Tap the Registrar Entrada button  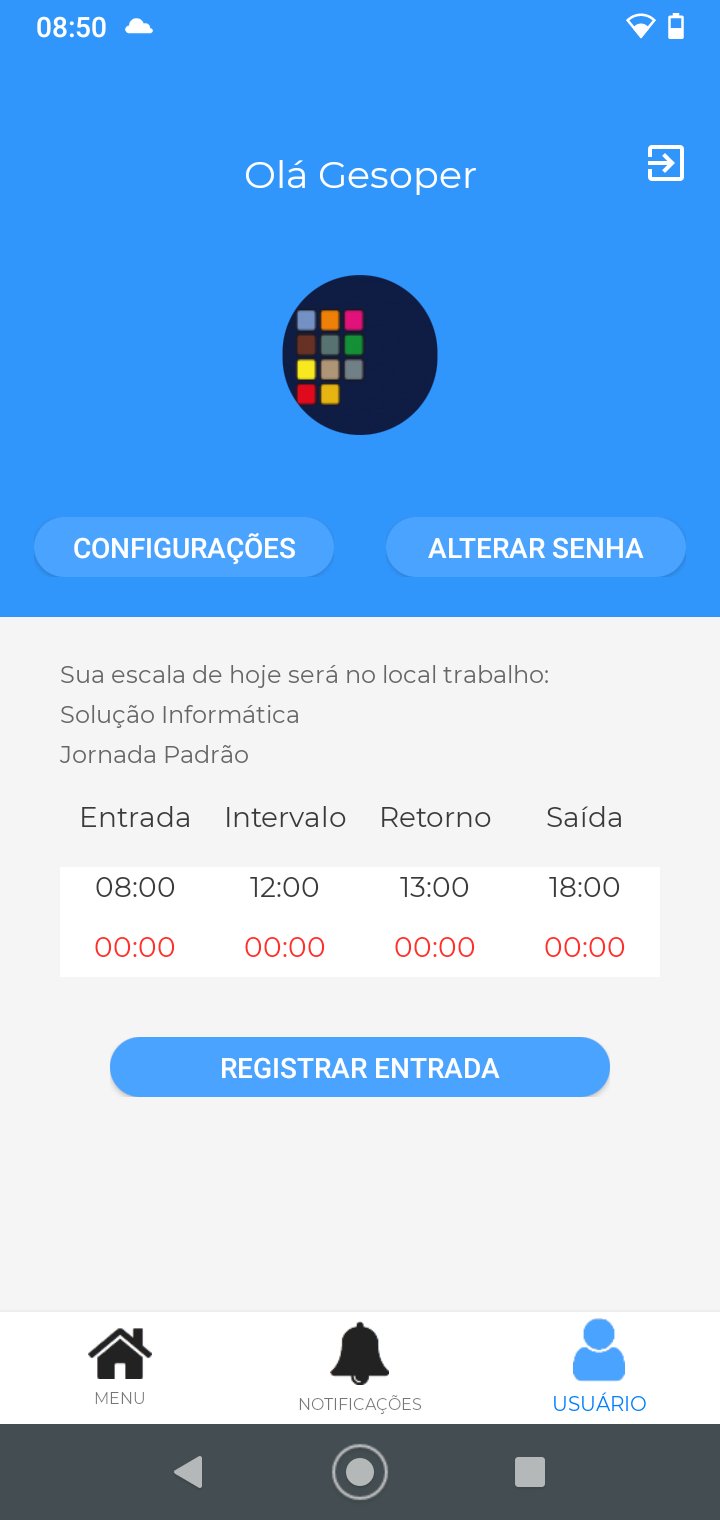(x=360, y=1067)
